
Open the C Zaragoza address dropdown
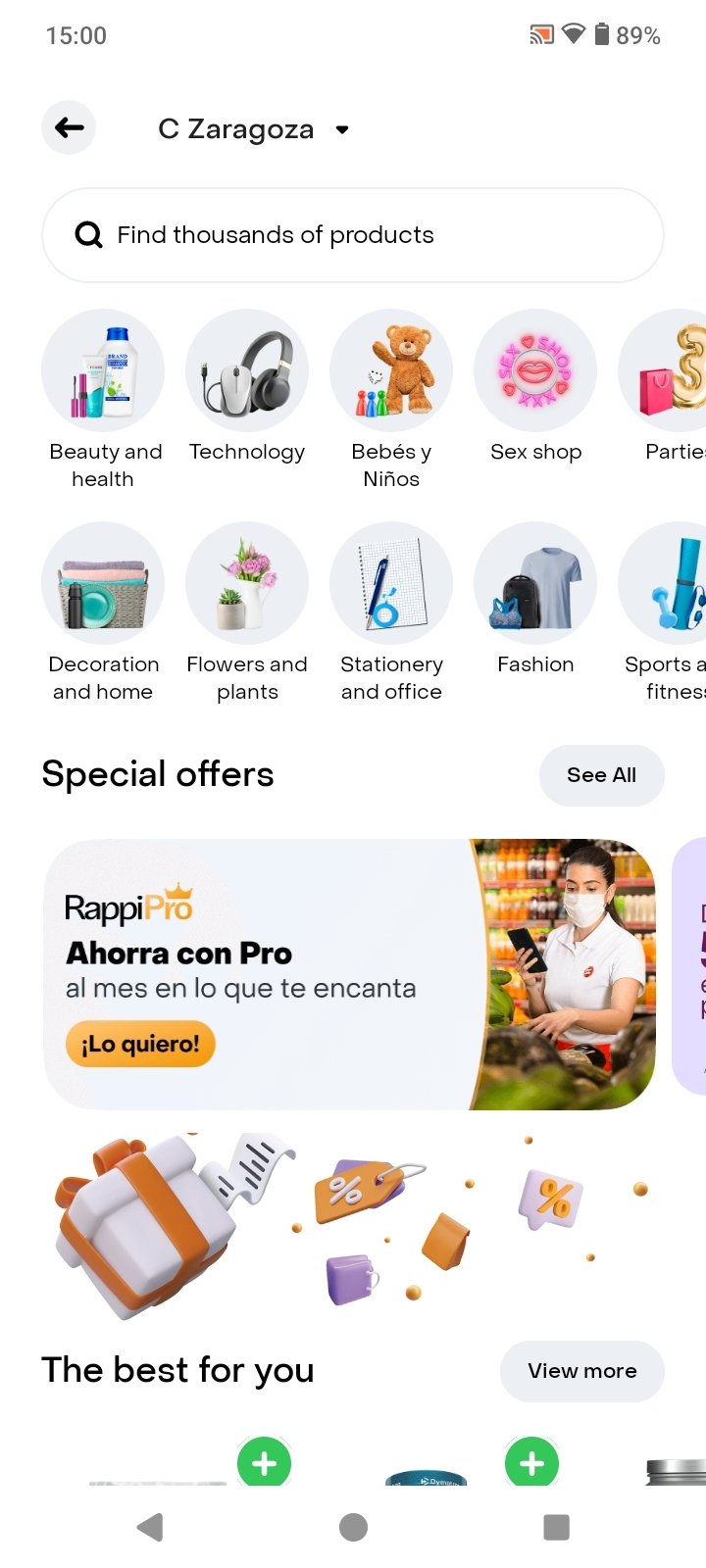point(254,129)
